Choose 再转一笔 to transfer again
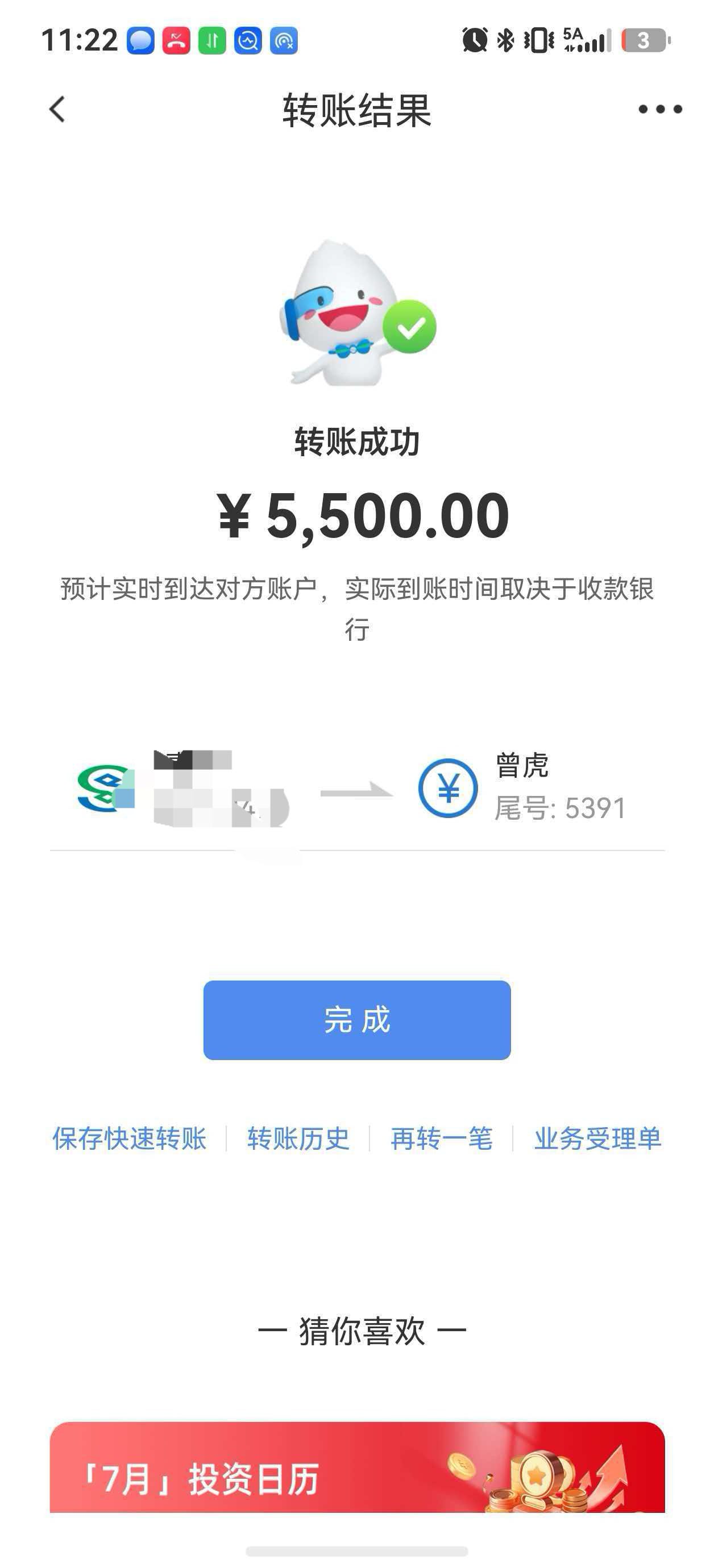Viewport: 714px width, 1568px height. point(442,1139)
